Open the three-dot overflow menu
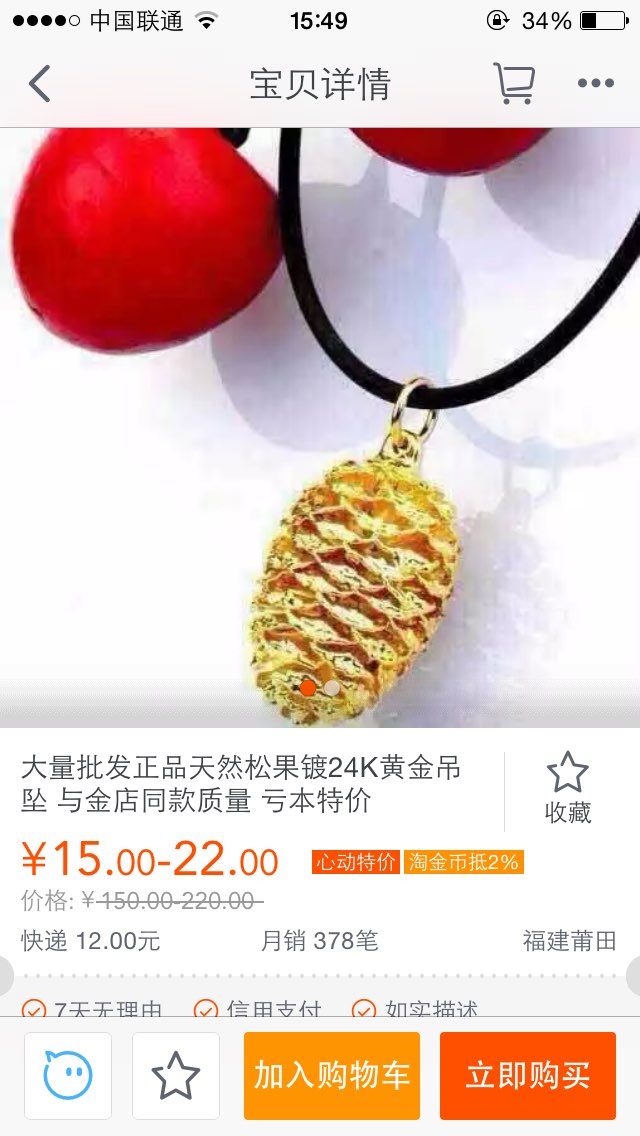This screenshot has height=1136, width=640. [x=596, y=83]
